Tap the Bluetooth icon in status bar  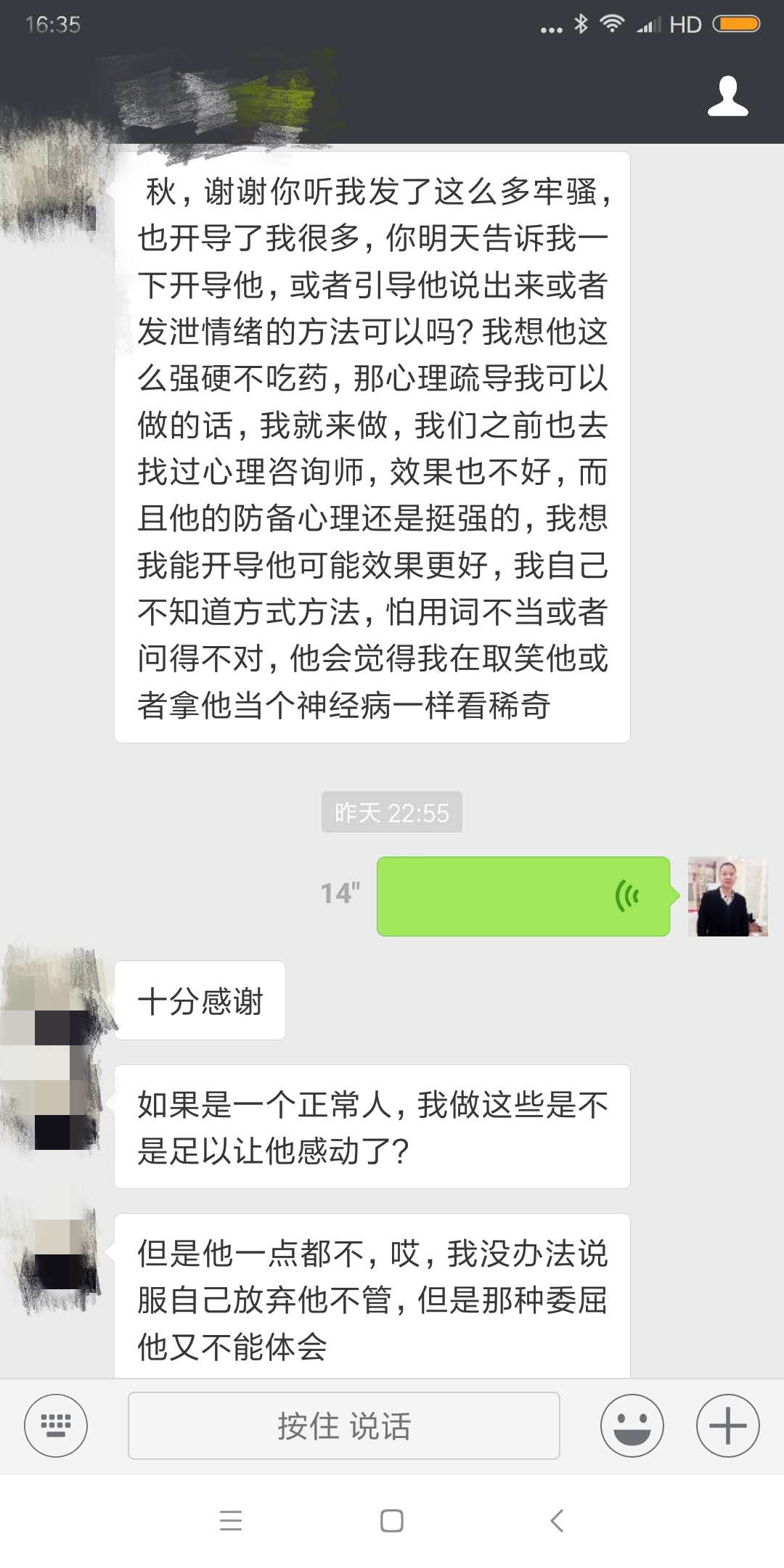coord(580,23)
